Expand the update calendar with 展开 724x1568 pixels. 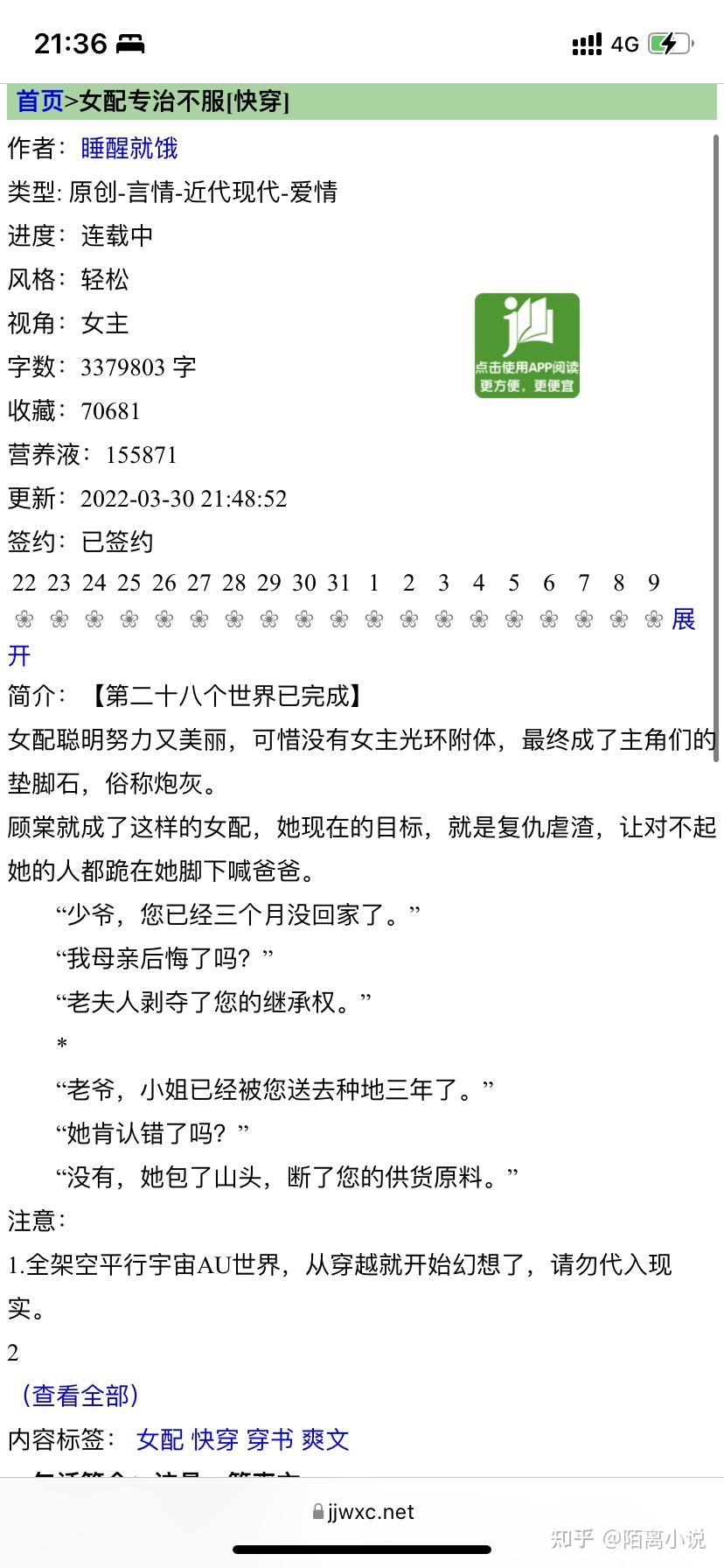click(682, 619)
